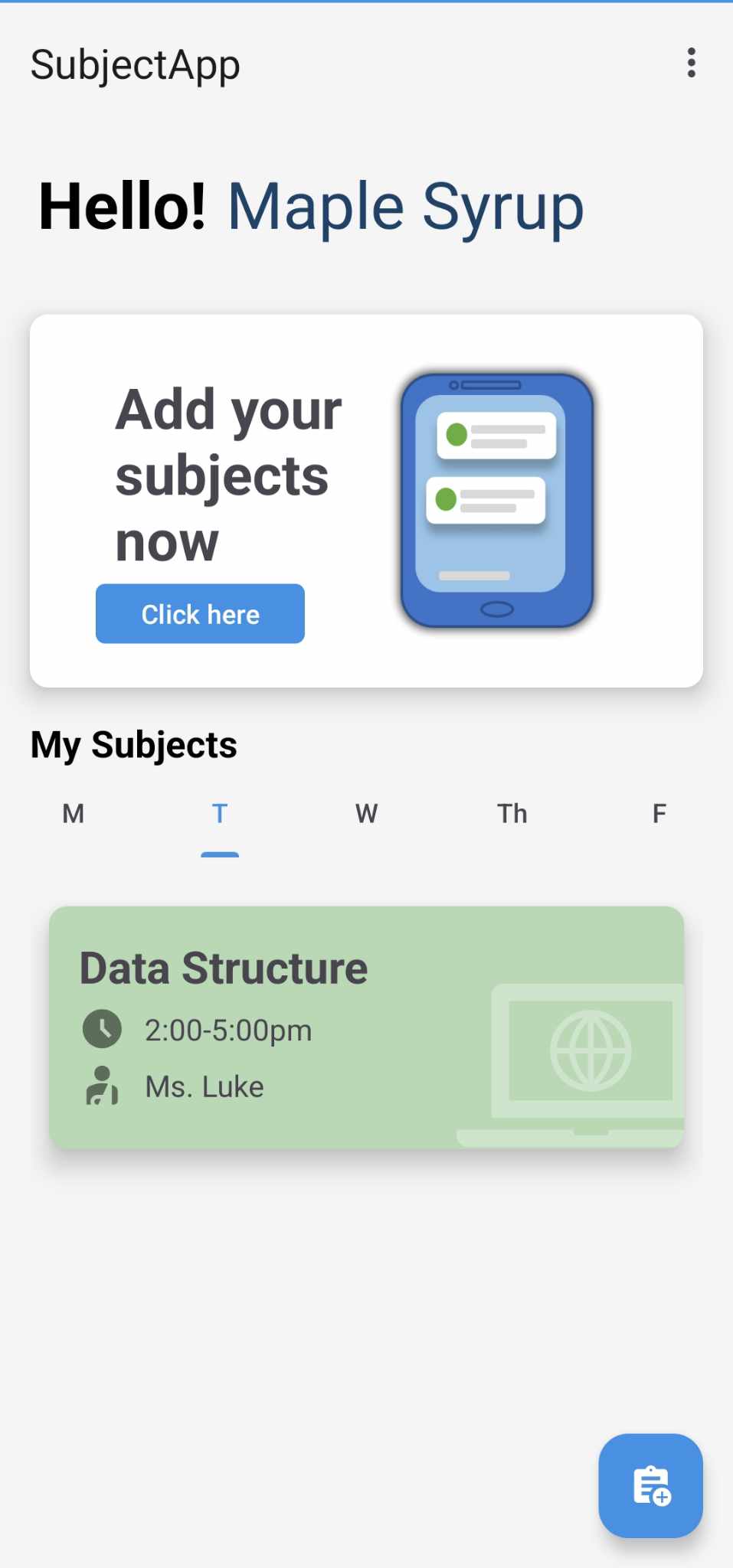
Task: Switch to the Thursday tab
Action: 512,814
